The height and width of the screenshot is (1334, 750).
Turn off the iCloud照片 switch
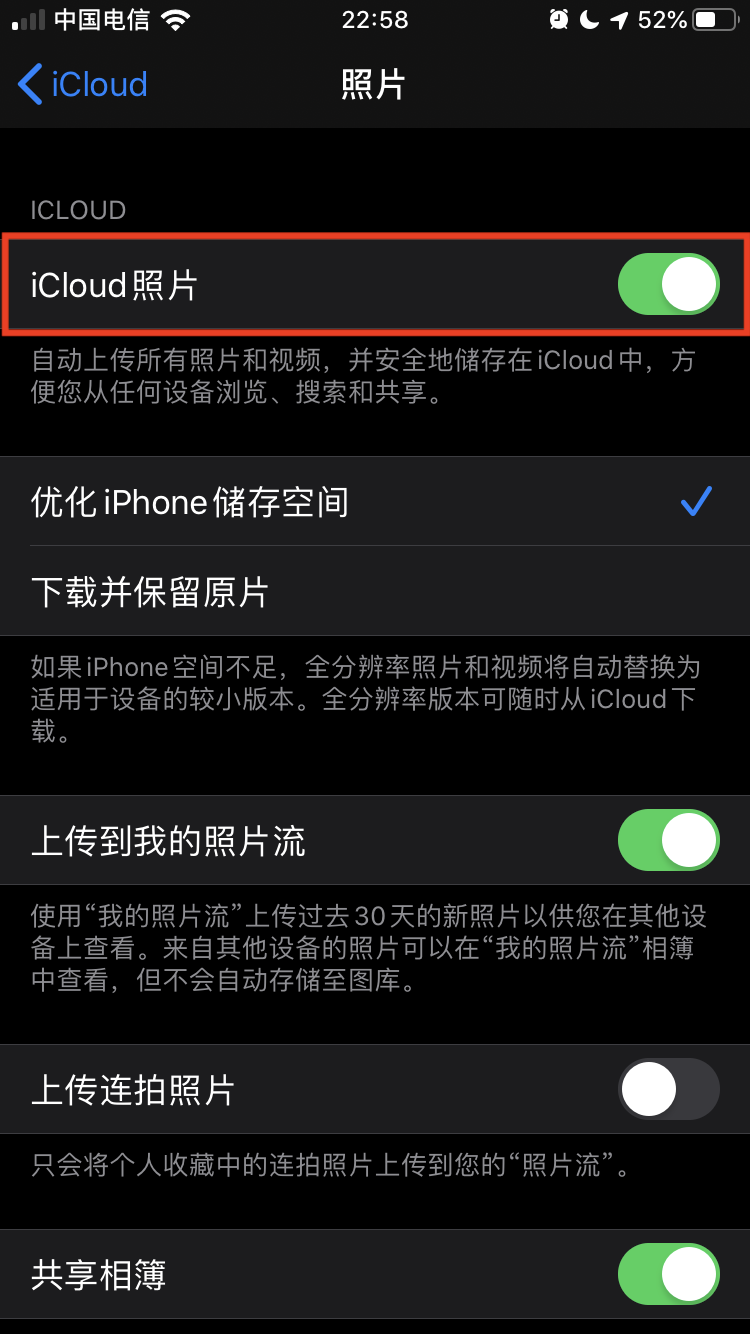pos(668,285)
